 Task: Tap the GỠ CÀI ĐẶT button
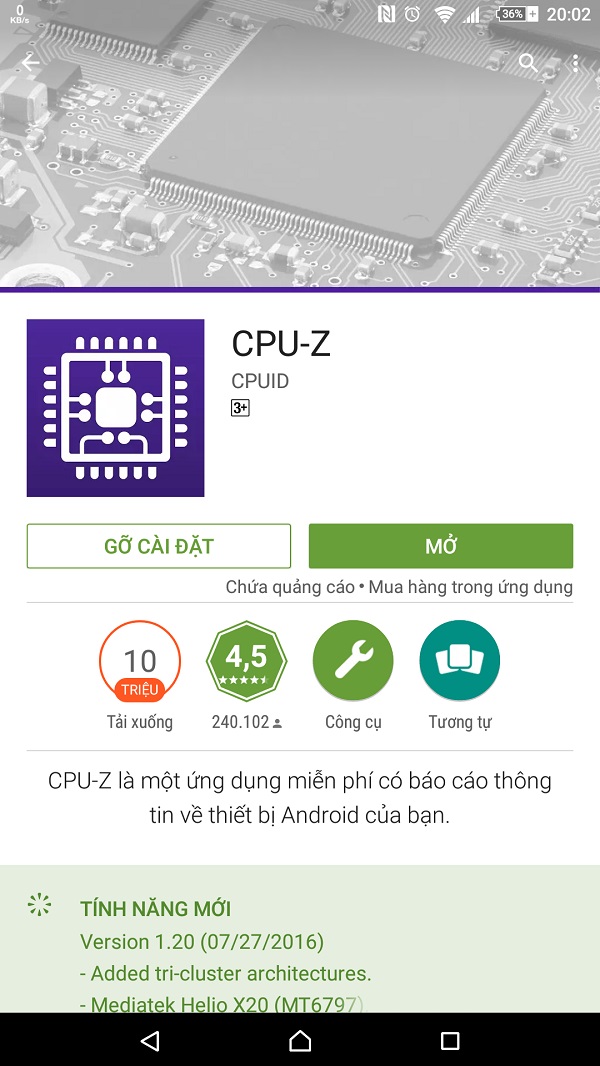click(x=159, y=546)
